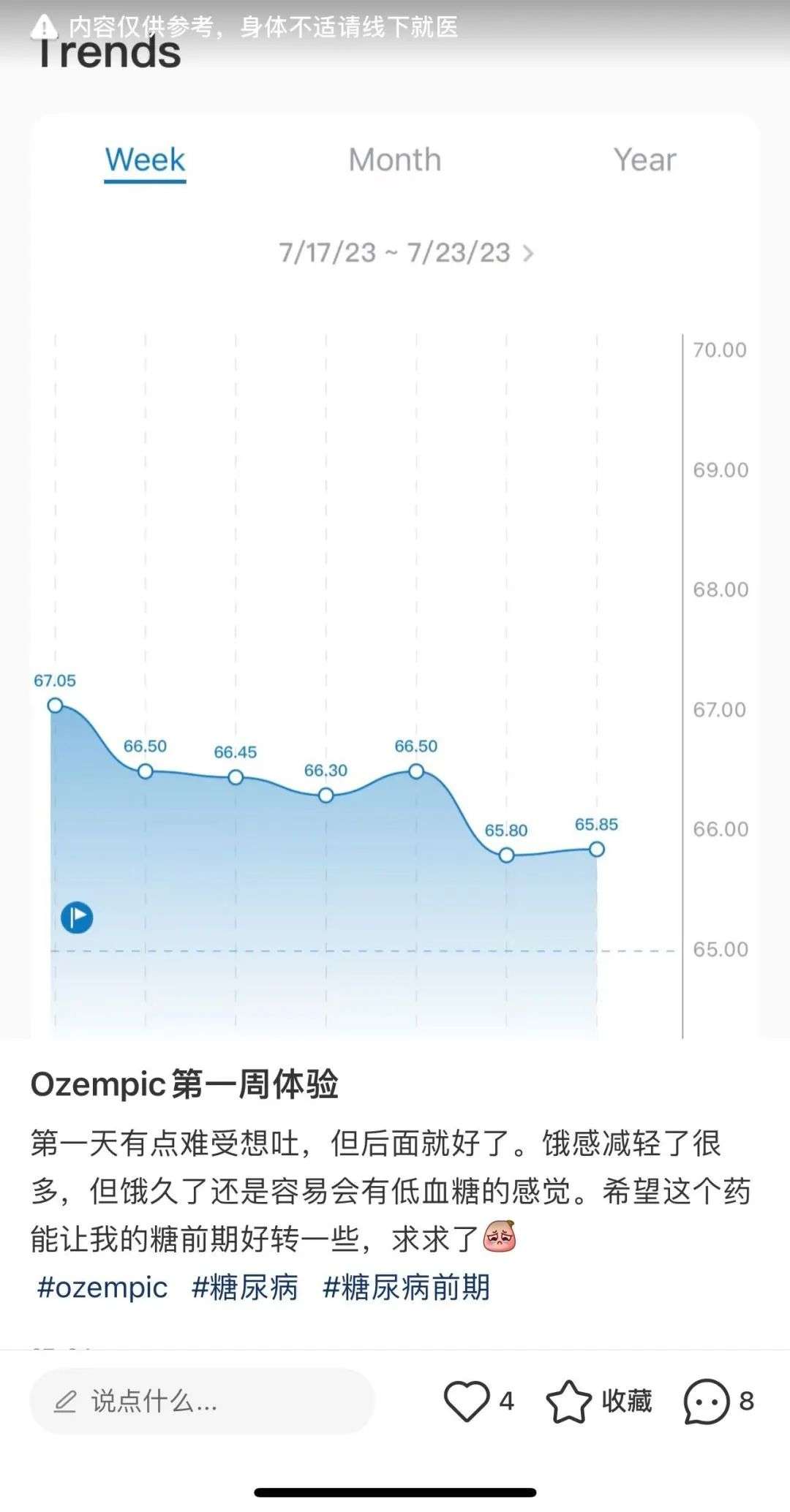Tap the 说点什么 comment input field
The width and height of the screenshot is (790, 1512).
click(202, 1401)
